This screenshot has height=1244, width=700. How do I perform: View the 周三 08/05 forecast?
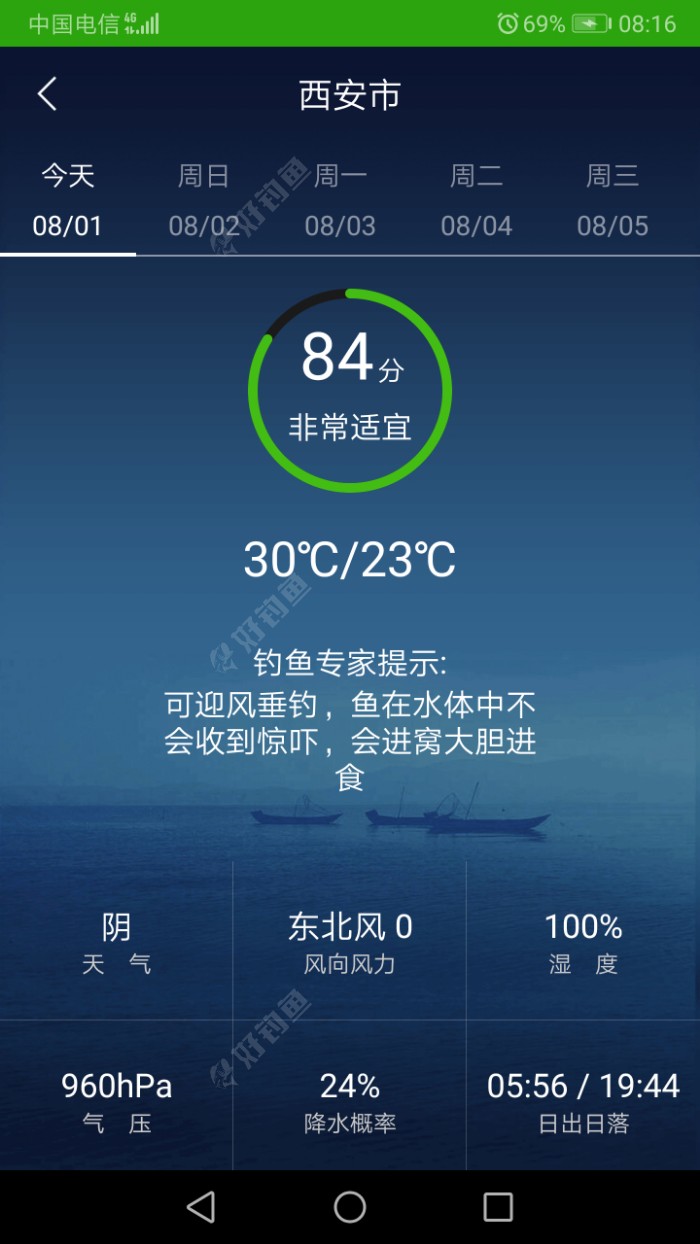pyautogui.click(x=612, y=201)
